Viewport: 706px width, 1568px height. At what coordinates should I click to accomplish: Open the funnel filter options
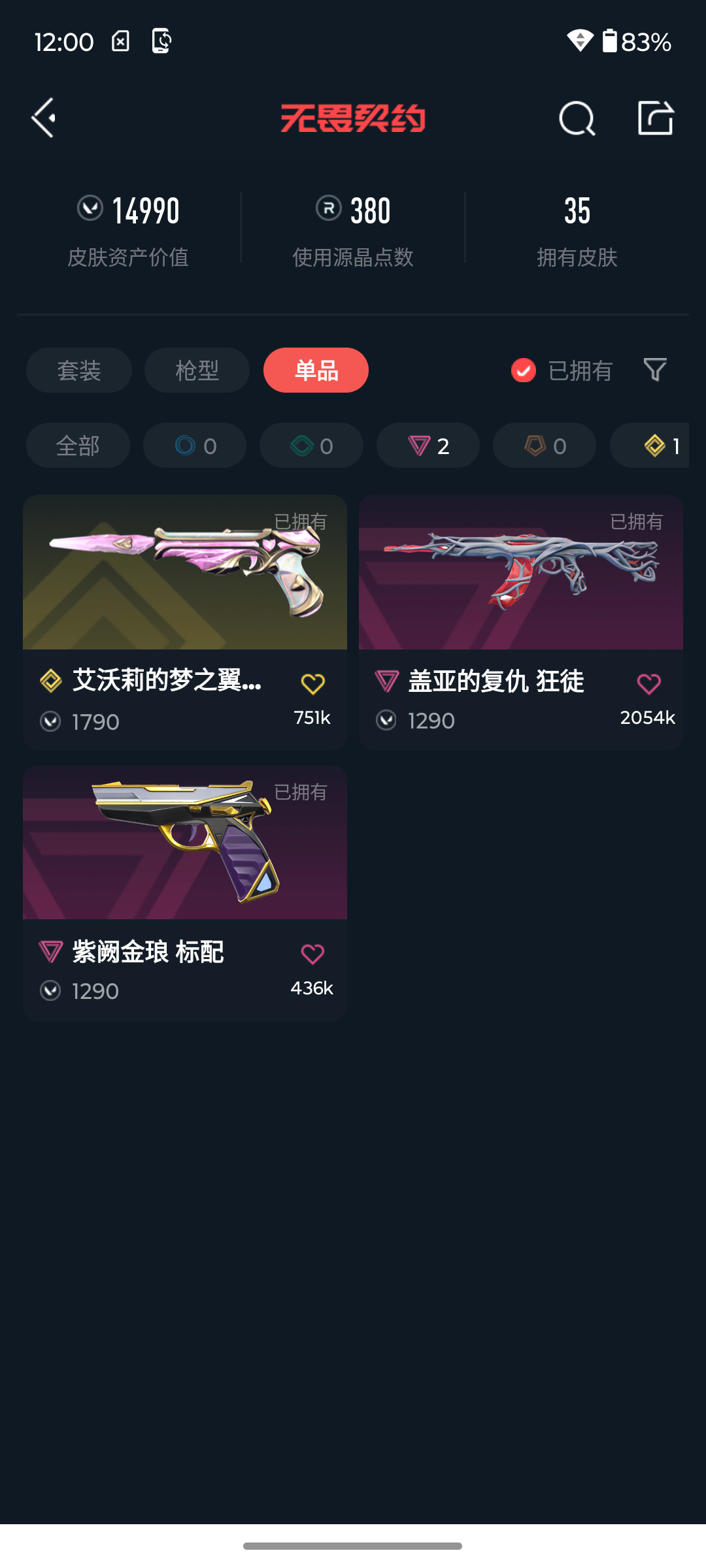tap(655, 370)
